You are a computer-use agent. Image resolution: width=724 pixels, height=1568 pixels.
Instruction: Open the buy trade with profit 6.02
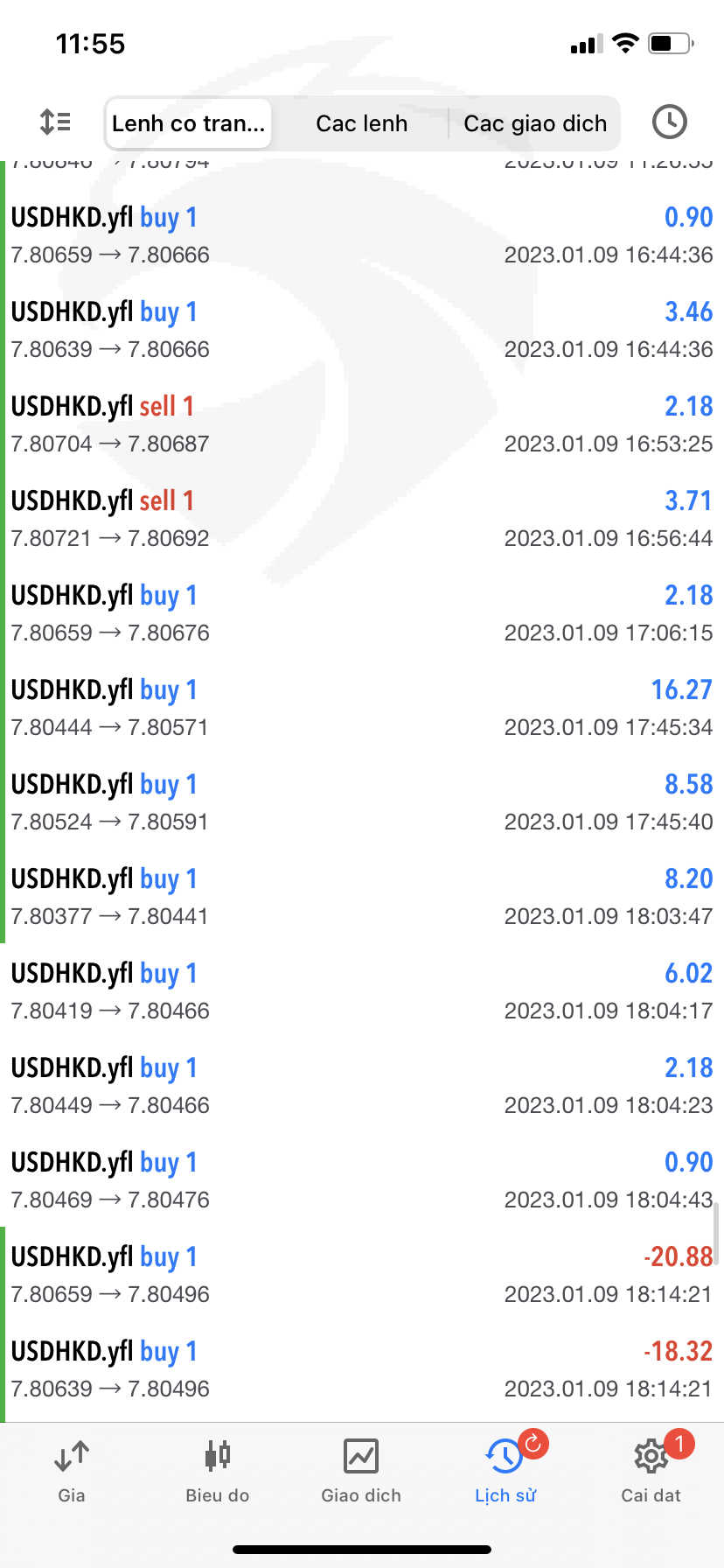(x=362, y=990)
